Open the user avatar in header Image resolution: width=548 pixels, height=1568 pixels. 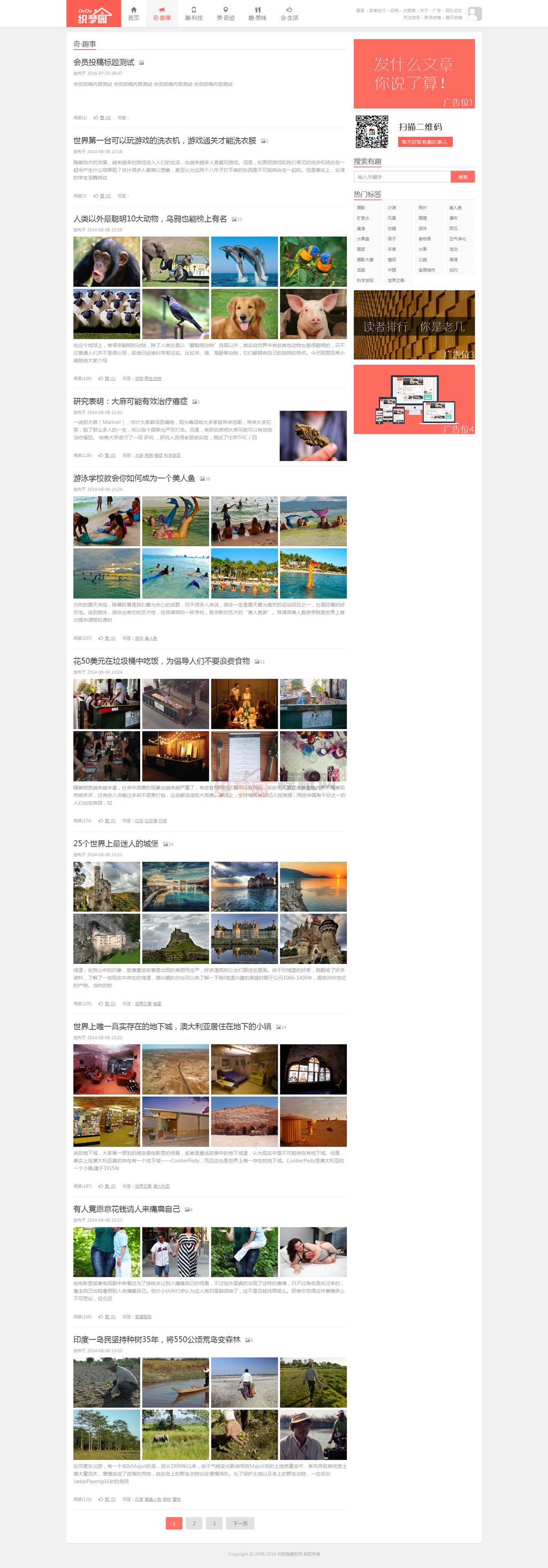pos(474,13)
